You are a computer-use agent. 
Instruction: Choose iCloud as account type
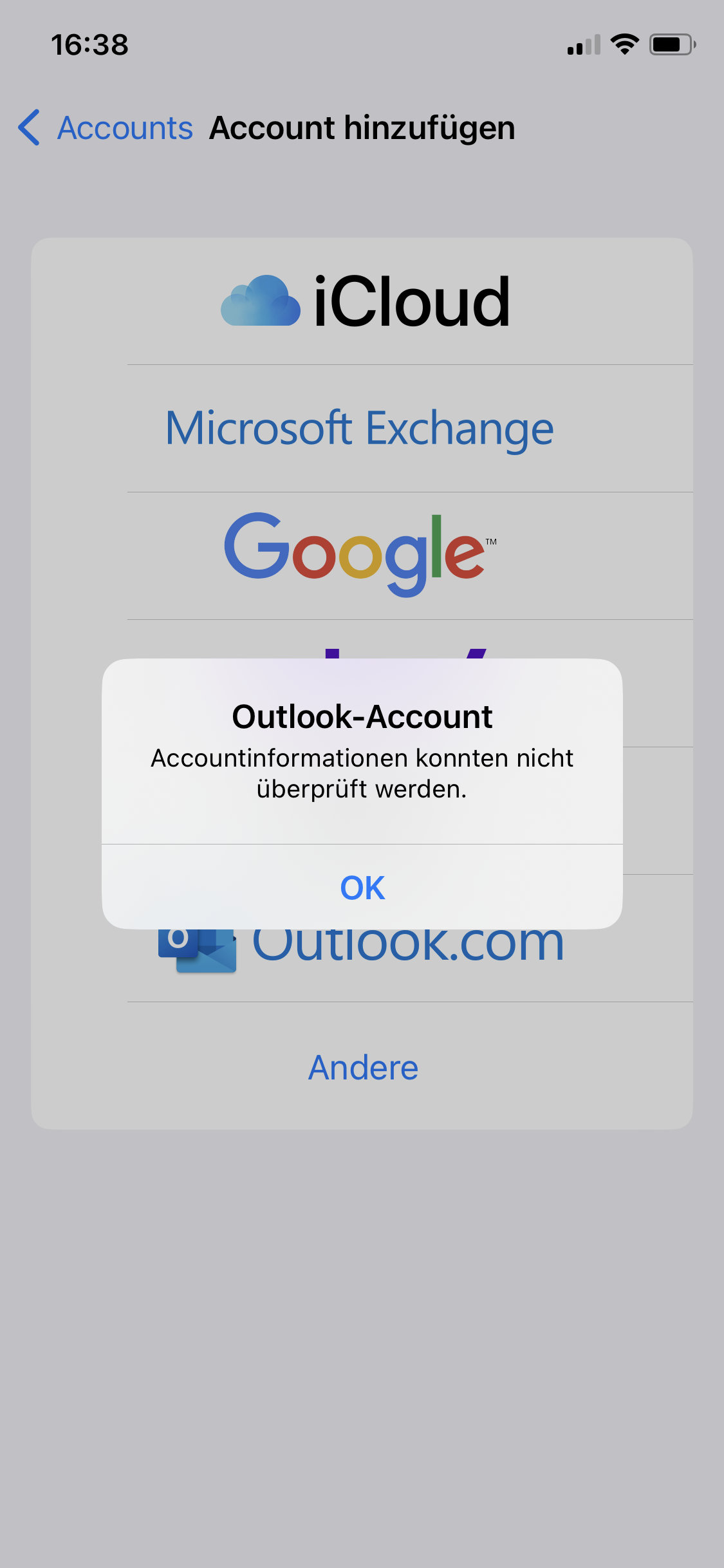tap(364, 301)
